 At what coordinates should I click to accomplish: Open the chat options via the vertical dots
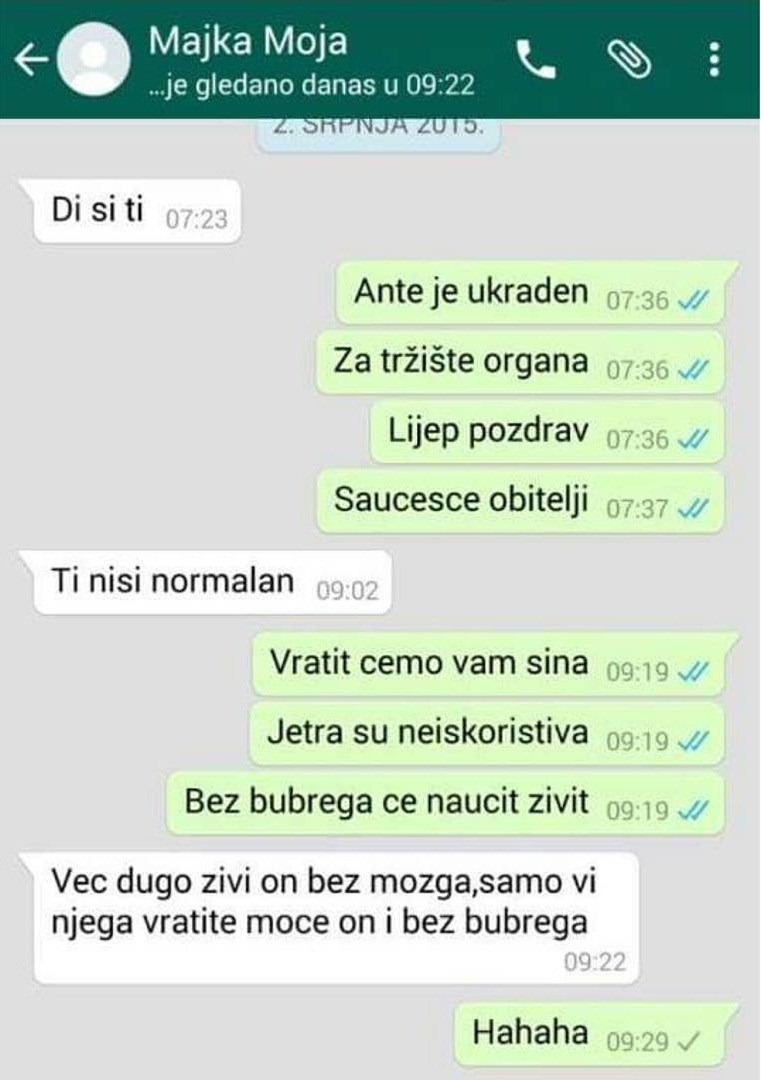(x=714, y=61)
